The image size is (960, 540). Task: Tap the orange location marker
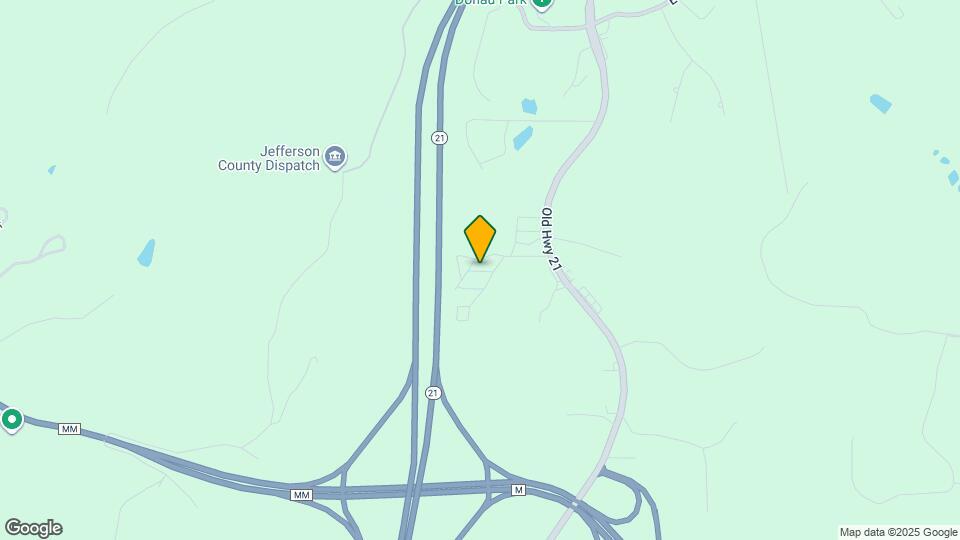point(480,238)
